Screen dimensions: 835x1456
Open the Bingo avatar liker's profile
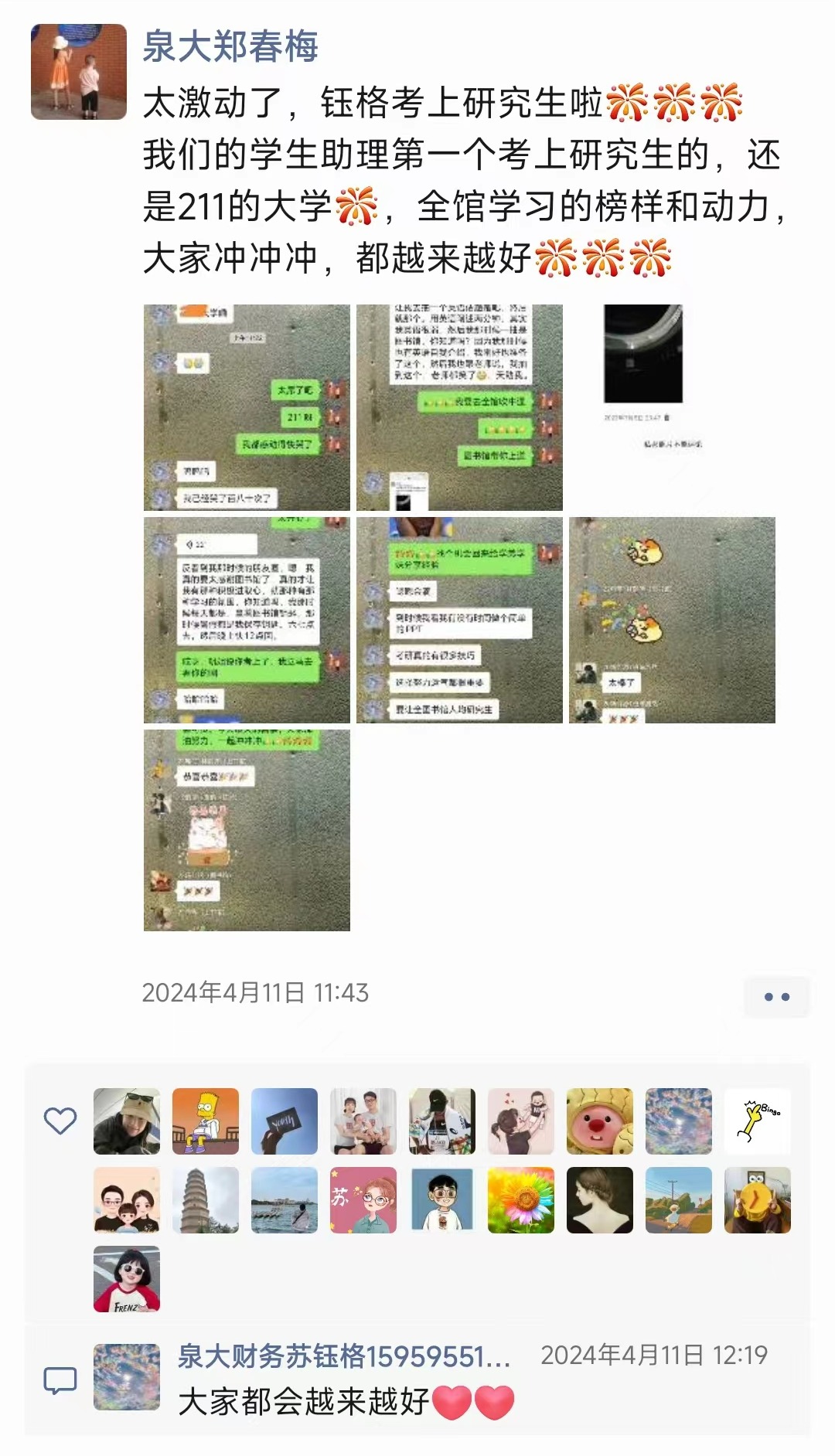pos(758,1121)
